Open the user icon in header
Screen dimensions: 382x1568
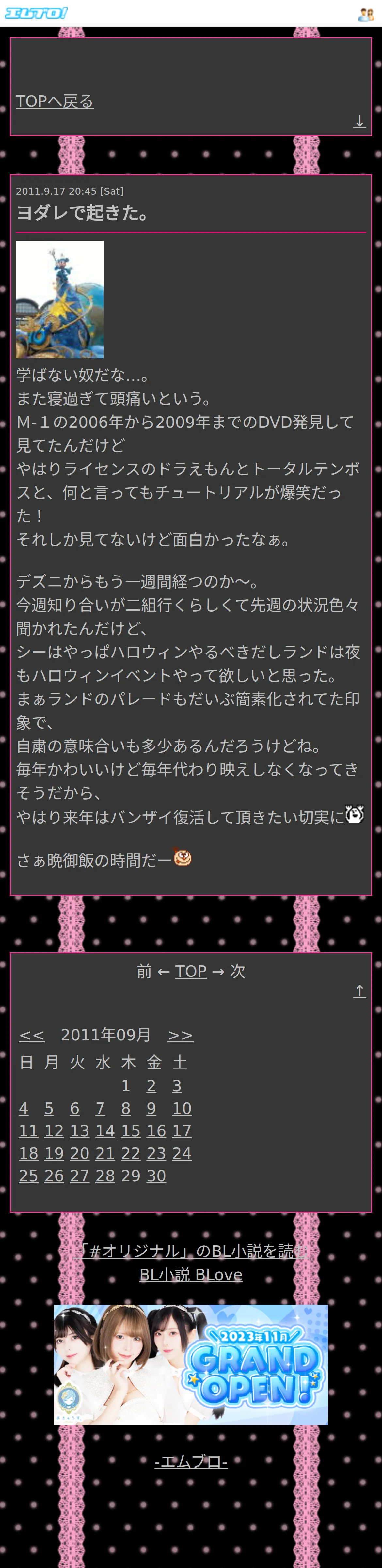[366, 14]
